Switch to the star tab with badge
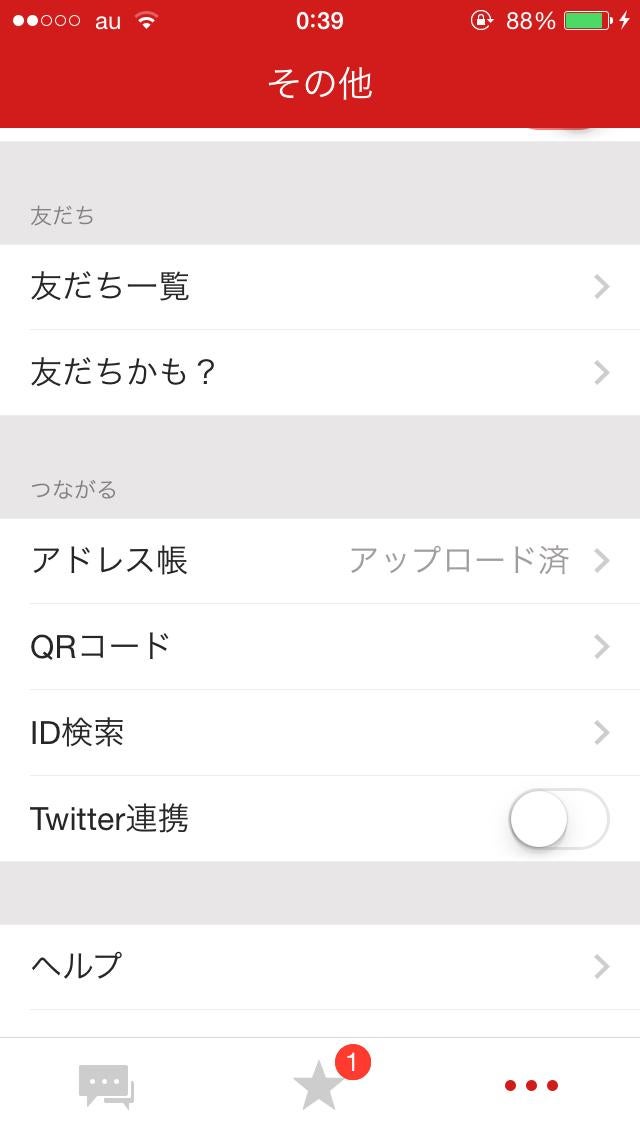640x1136 pixels. [320, 1086]
